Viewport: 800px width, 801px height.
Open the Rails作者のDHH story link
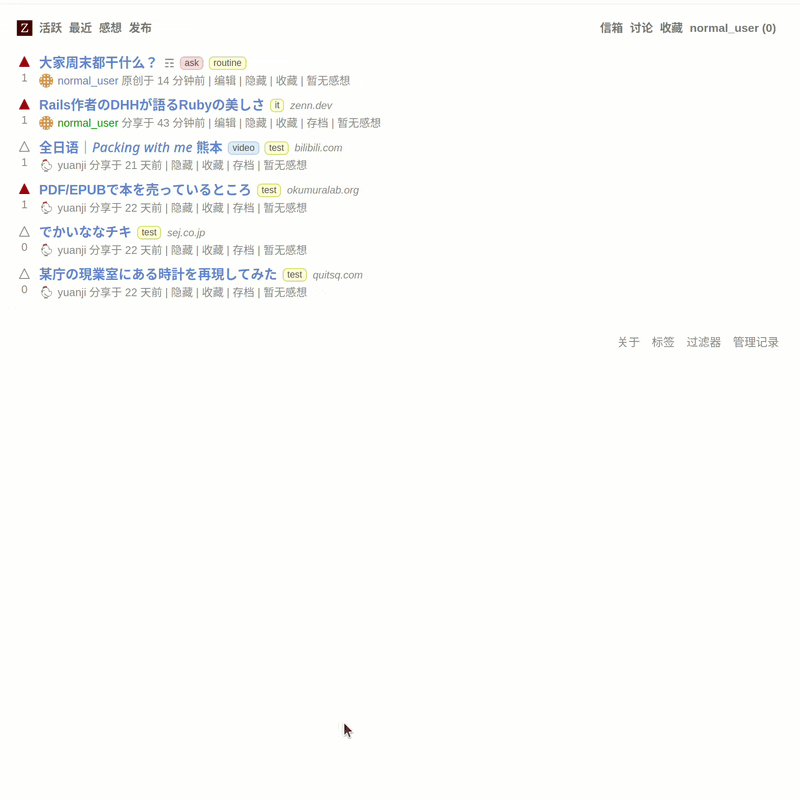pyautogui.click(x=152, y=105)
